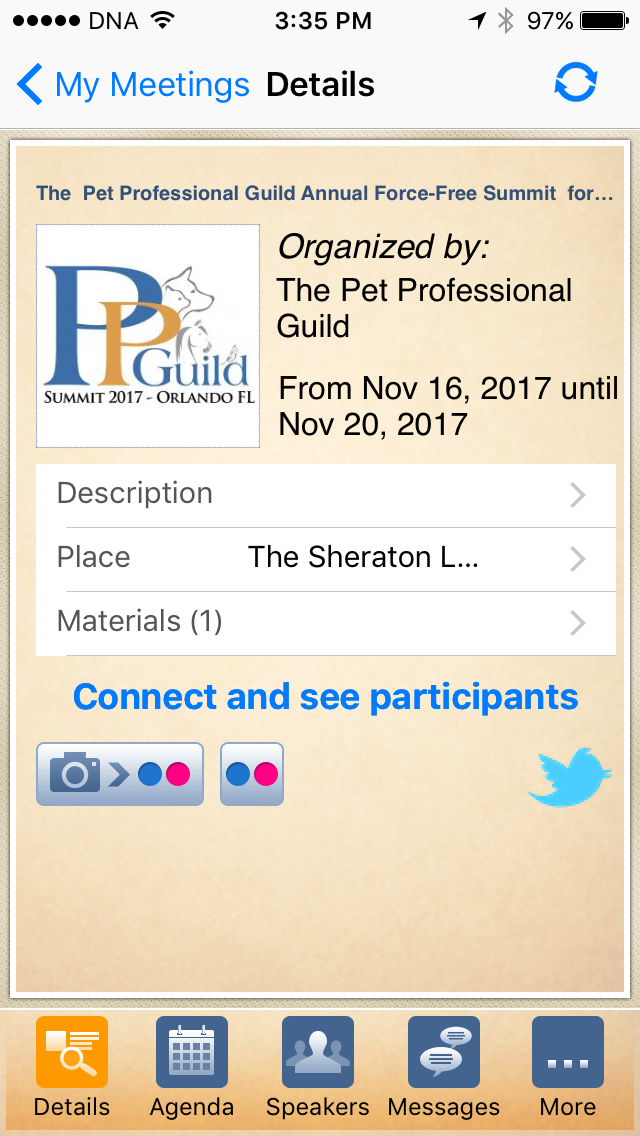This screenshot has width=640, height=1136.
Task: Switch to the Speakers tab
Action: pyautogui.click(x=317, y=1066)
